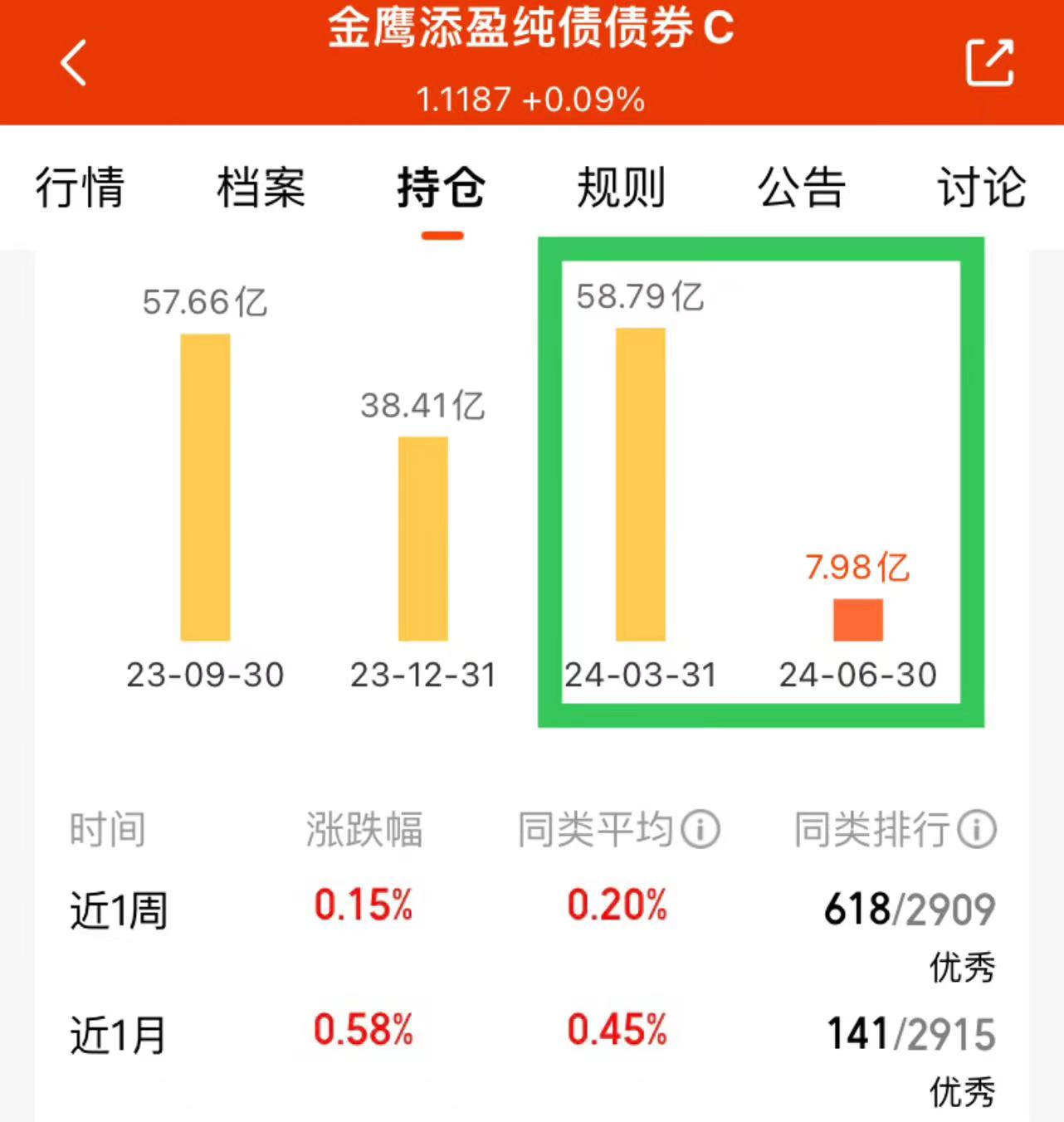1064x1122 pixels.
Task: Open the 同类排行 info icon
Action: pos(978,828)
